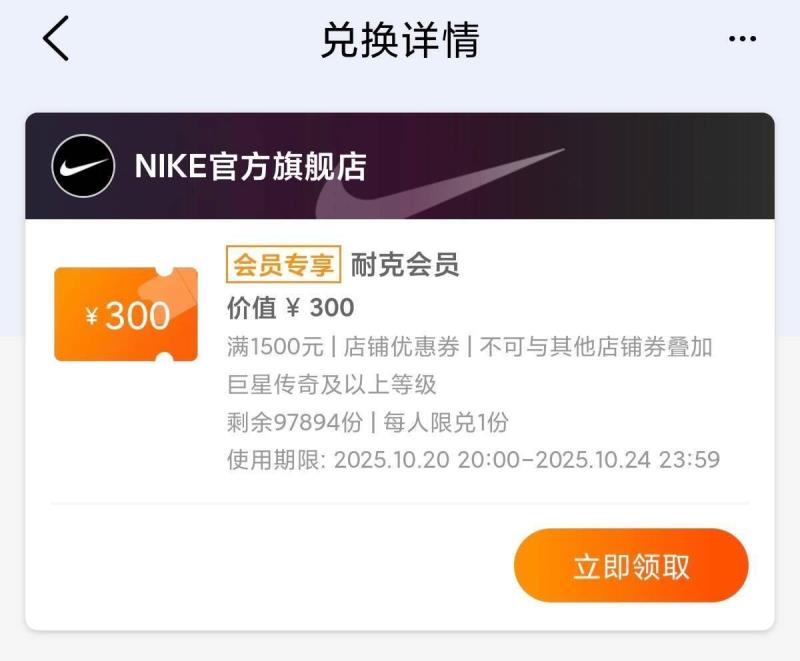Open NIKE官方旗舰店 store header
The image size is (800, 661).
(x=250, y=166)
